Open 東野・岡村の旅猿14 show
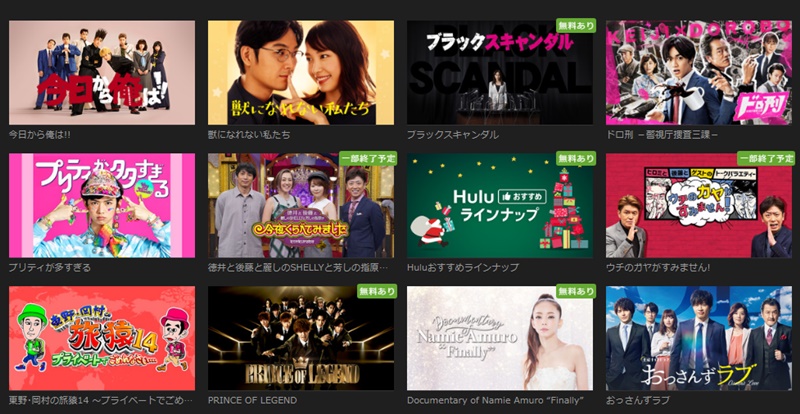This screenshot has height=414, width=800. click(101, 338)
